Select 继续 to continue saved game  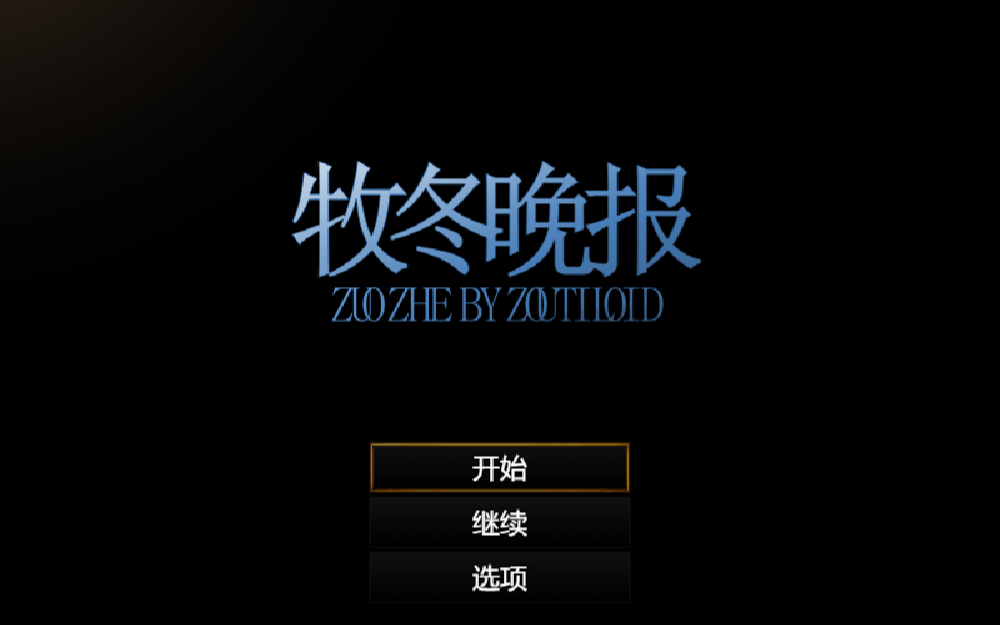(499, 523)
